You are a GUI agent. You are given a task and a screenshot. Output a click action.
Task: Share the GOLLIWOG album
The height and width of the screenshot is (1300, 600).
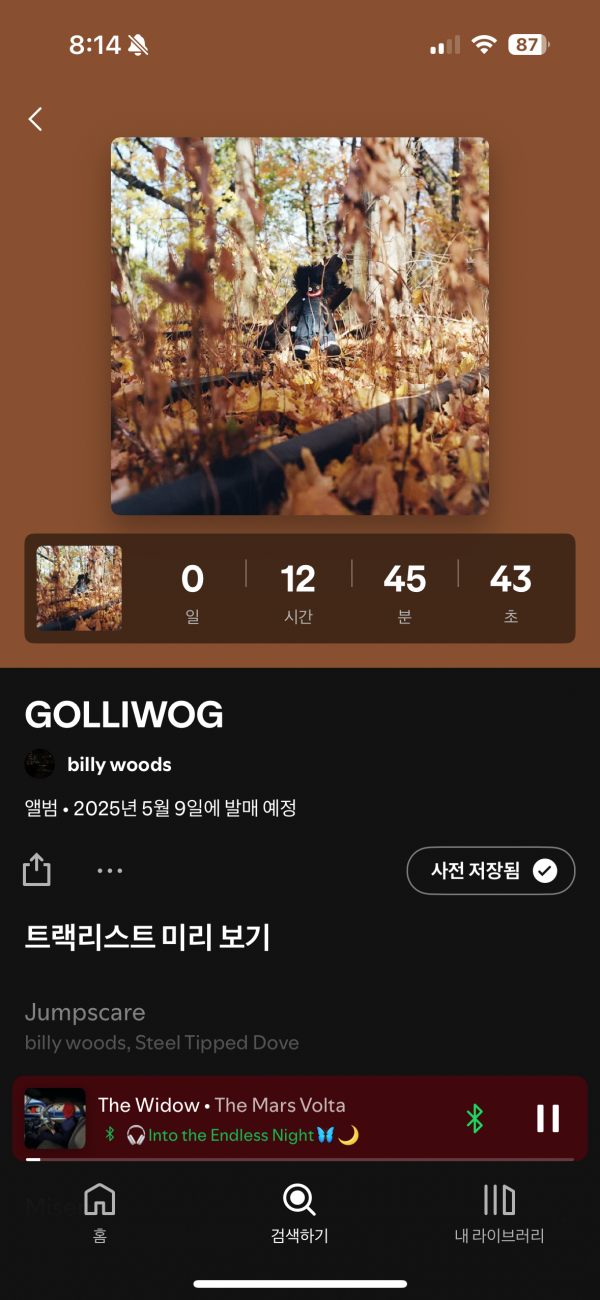point(37,870)
